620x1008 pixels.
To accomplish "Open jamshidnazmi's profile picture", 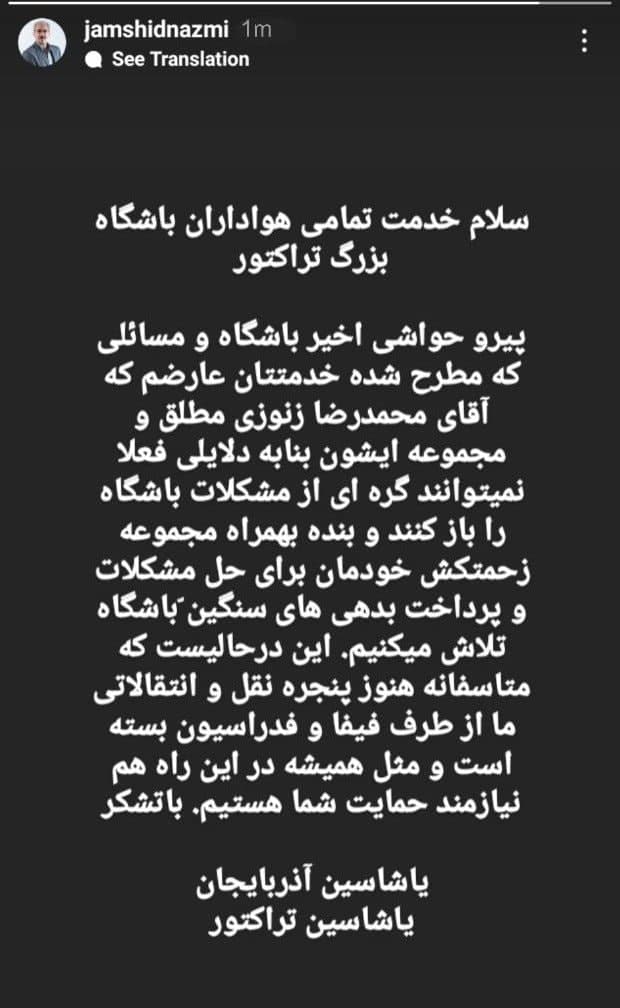I will tap(42, 42).
